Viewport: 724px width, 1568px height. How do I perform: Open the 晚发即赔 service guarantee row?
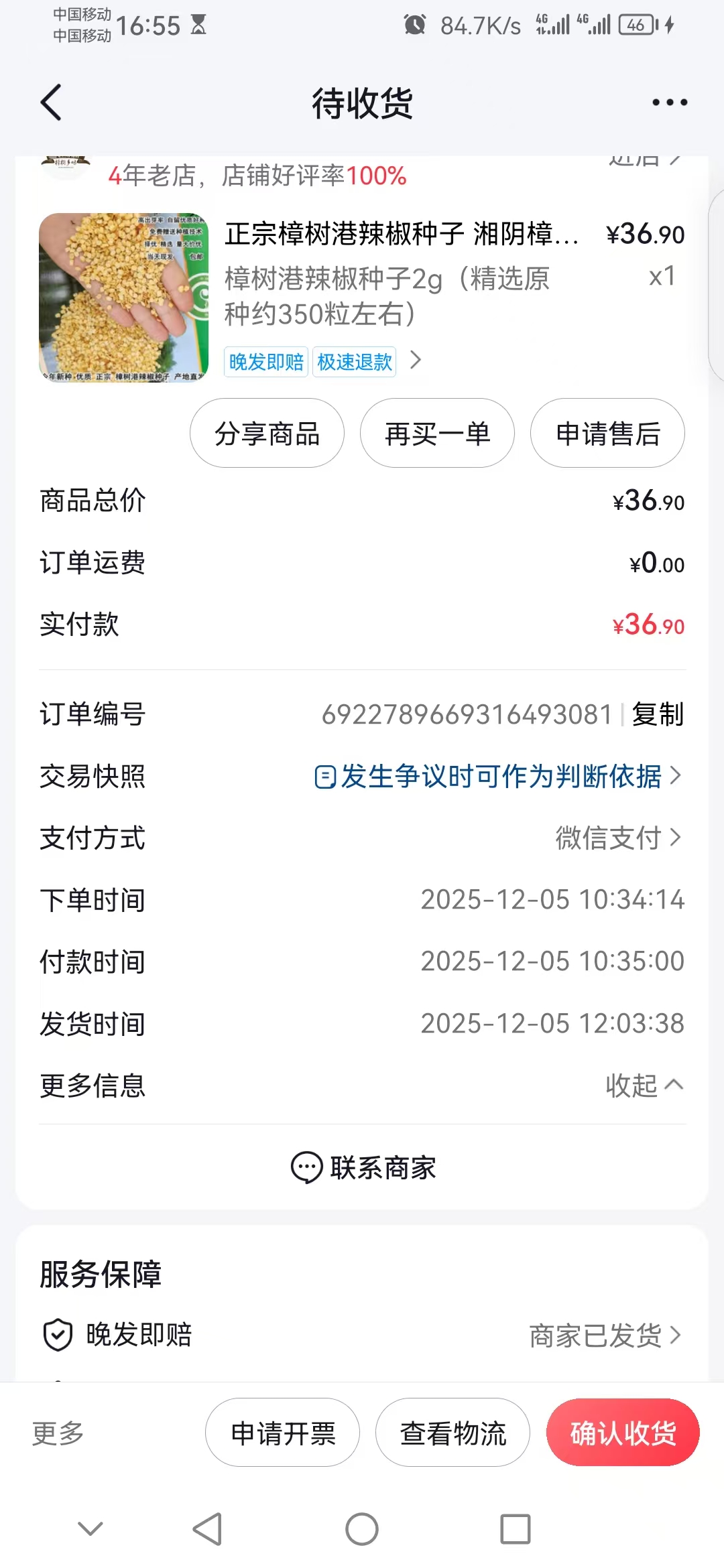click(362, 1335)
